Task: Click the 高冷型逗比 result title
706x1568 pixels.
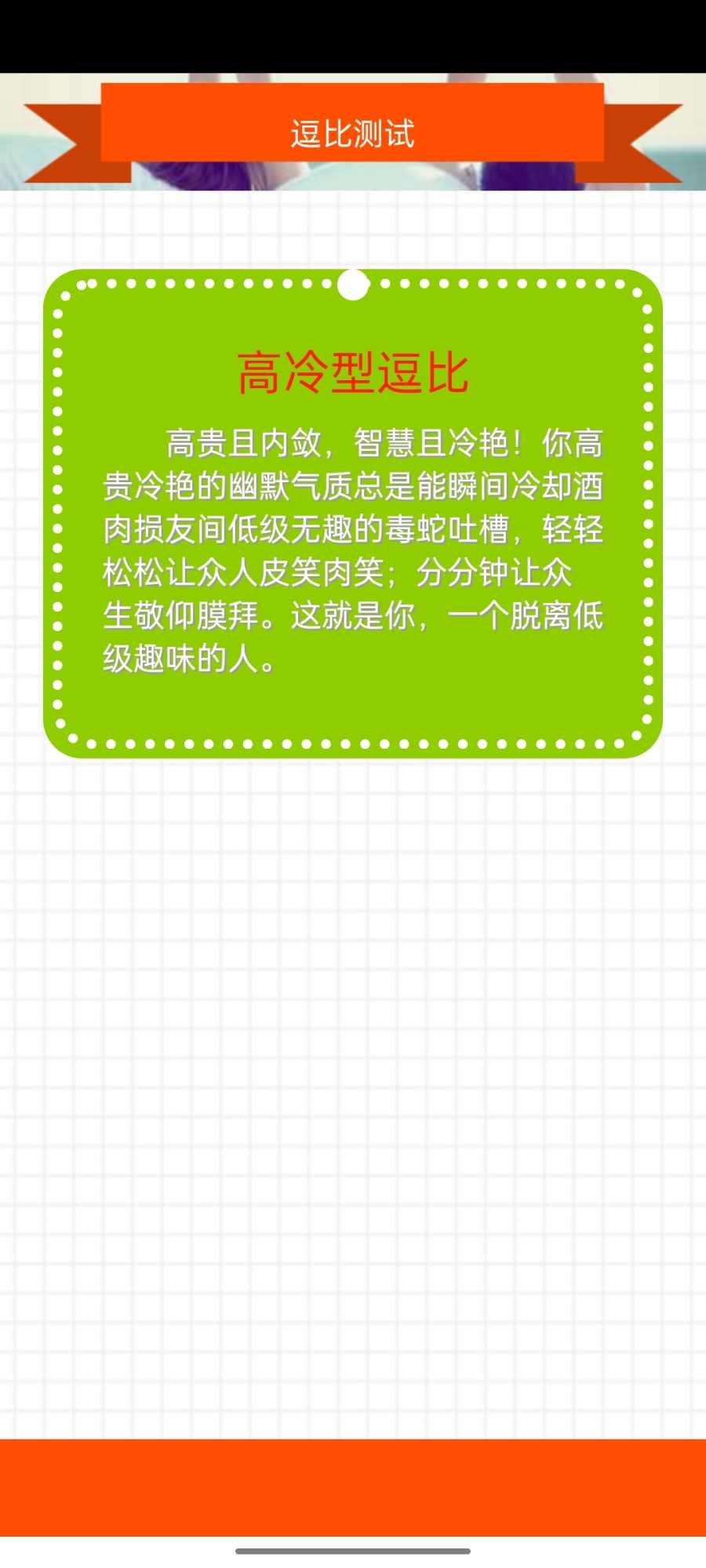Action: (x=353, y=368)
